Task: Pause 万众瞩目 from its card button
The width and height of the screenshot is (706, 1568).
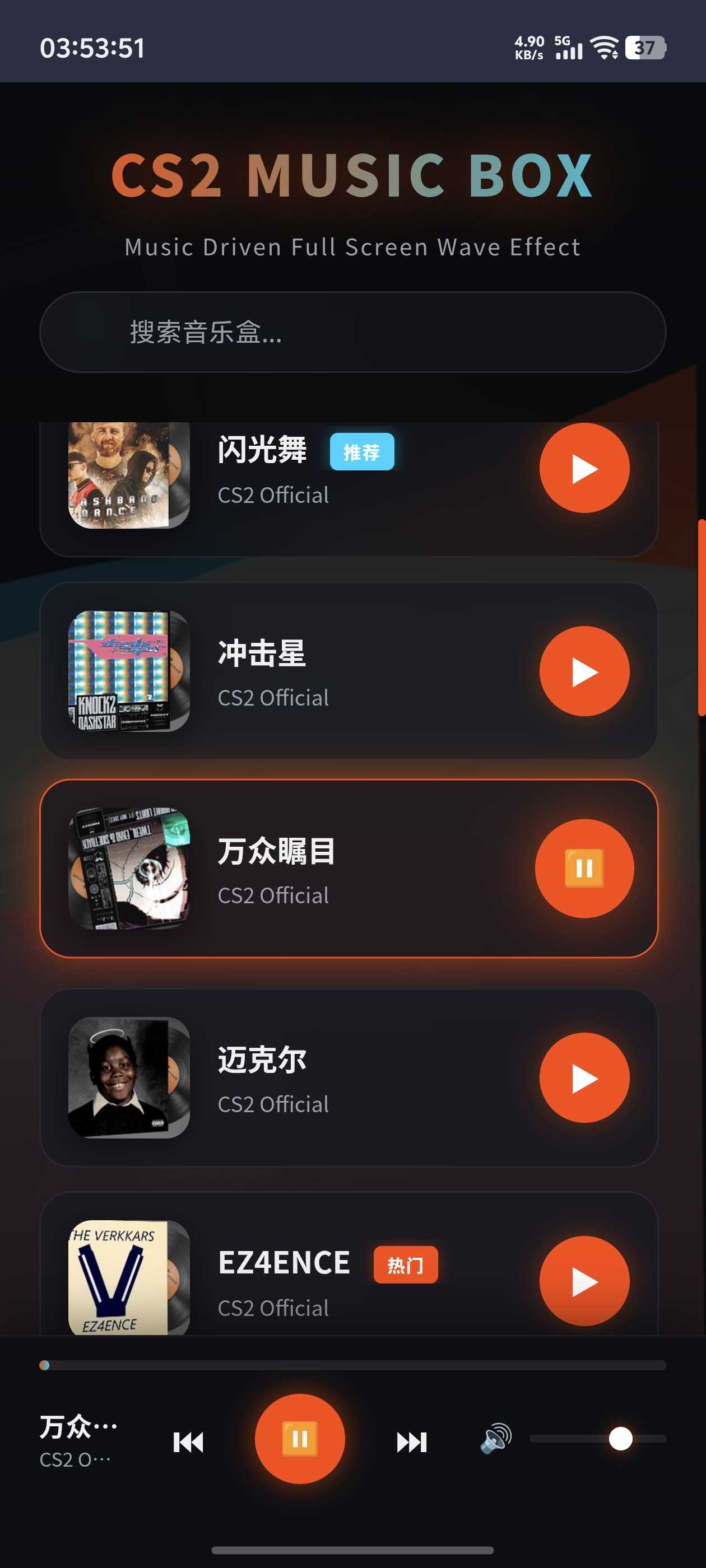Action: pyautogui.click(x=583, y=869)
